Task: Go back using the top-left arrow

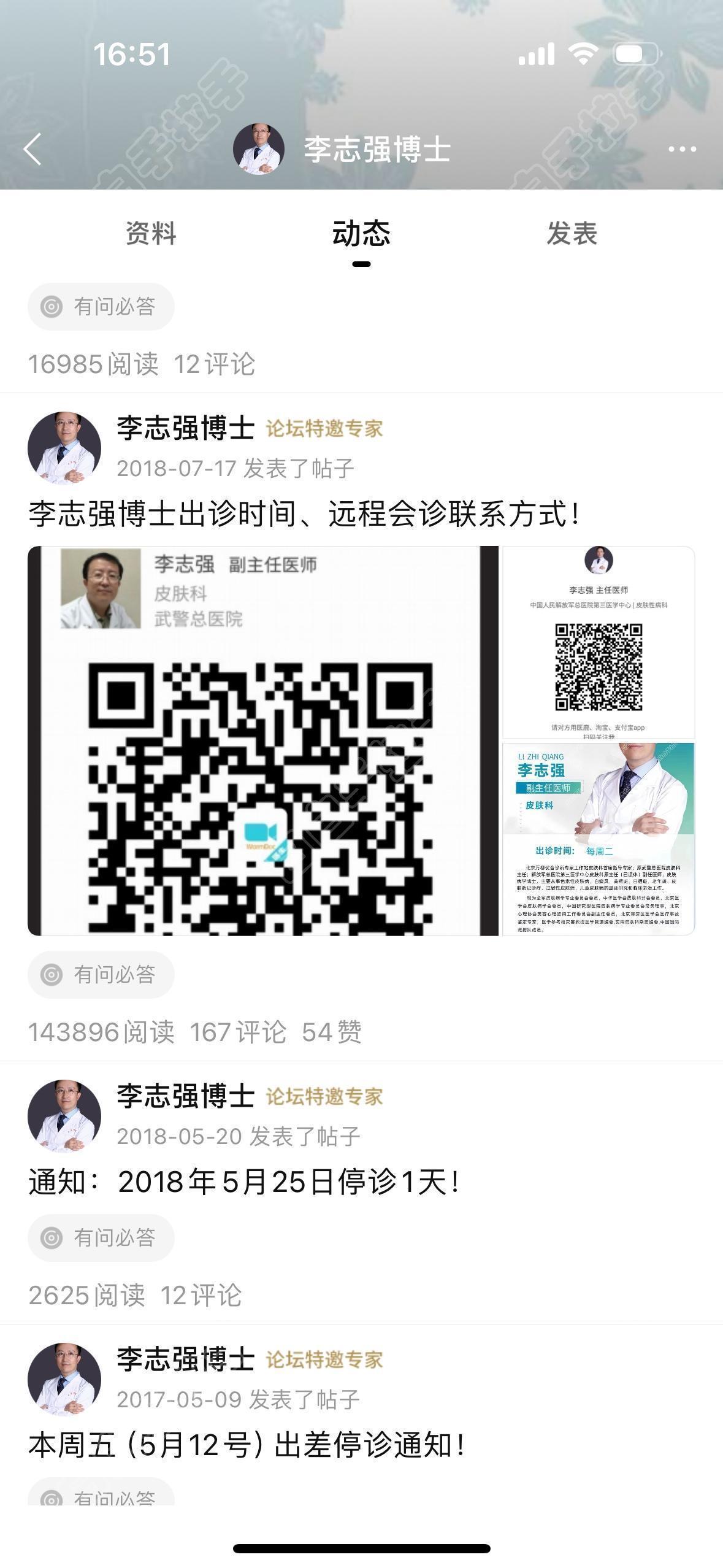Action: click(x=33, y=149)
